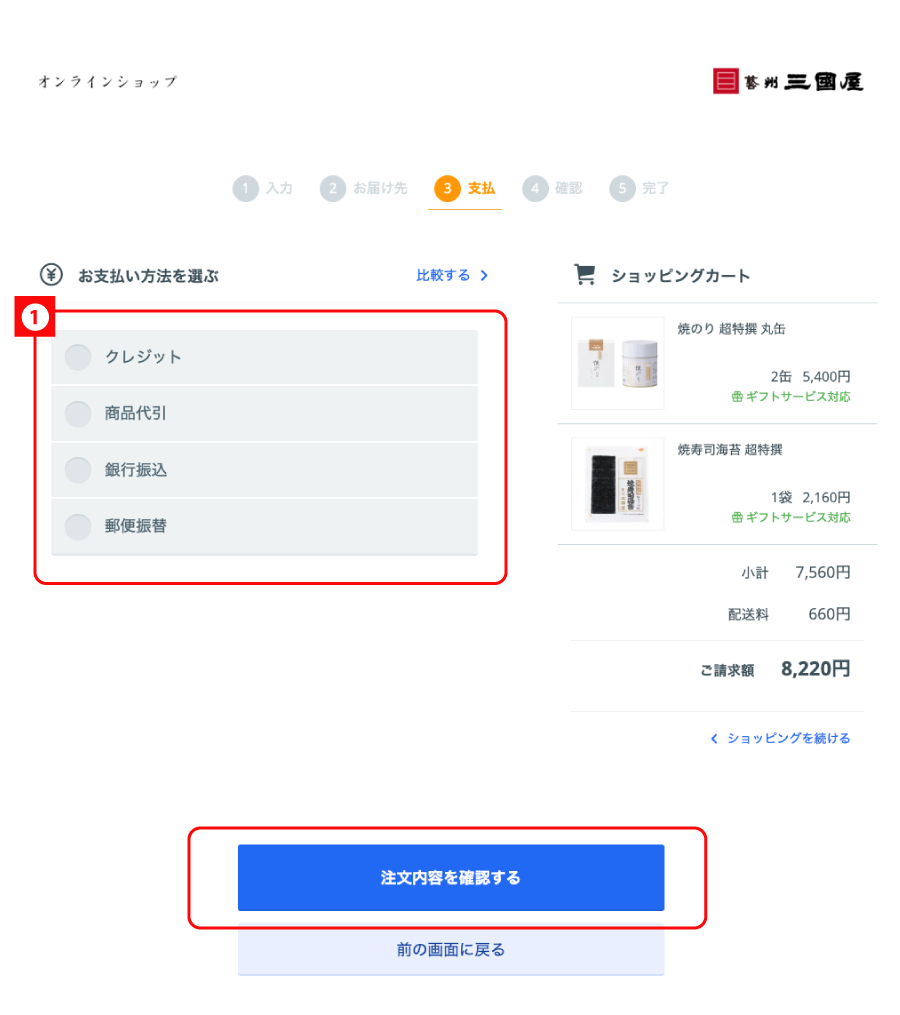Tap 注文内容を確認する button
The image size is (900, 1015).
click(x=450, y=877)
